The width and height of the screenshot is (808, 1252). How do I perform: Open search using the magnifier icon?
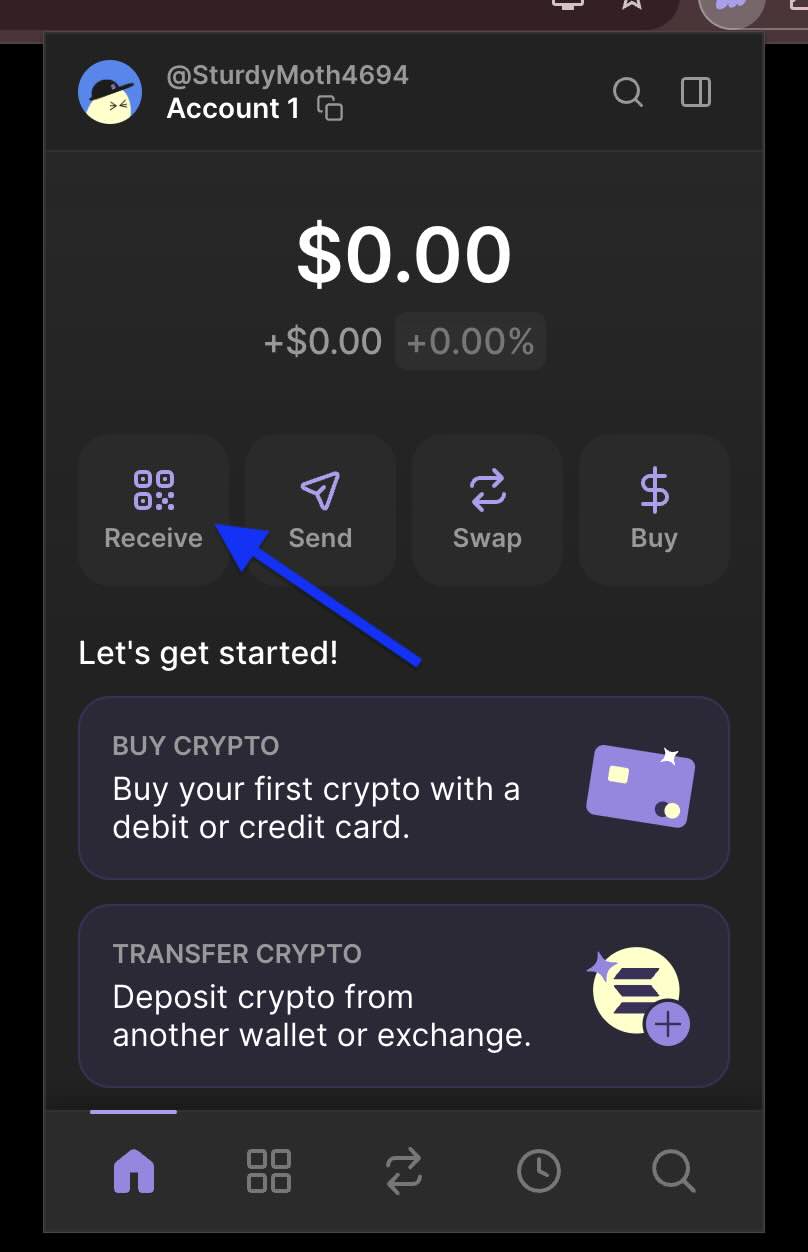coord(628,92)
